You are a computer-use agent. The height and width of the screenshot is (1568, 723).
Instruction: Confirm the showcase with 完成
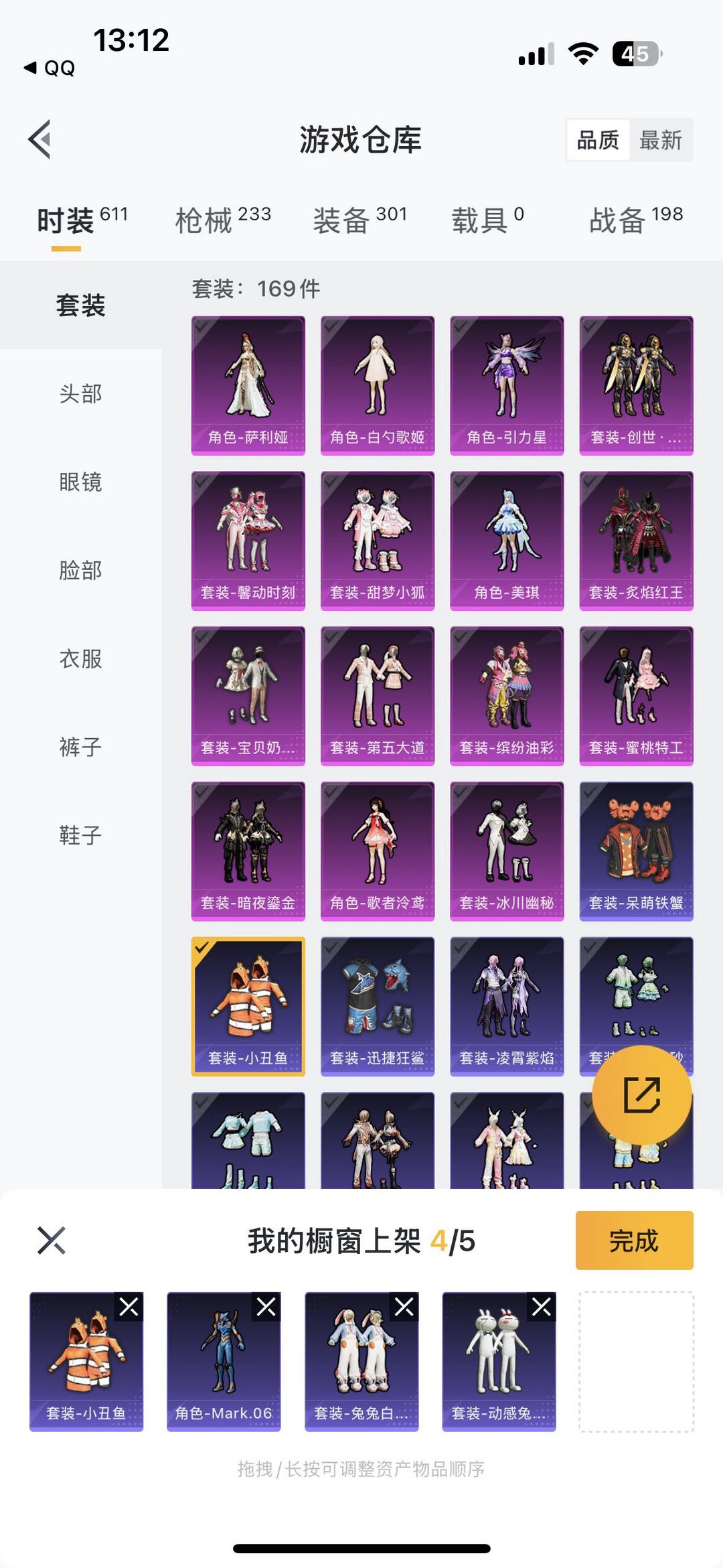tap(634, 1240)
